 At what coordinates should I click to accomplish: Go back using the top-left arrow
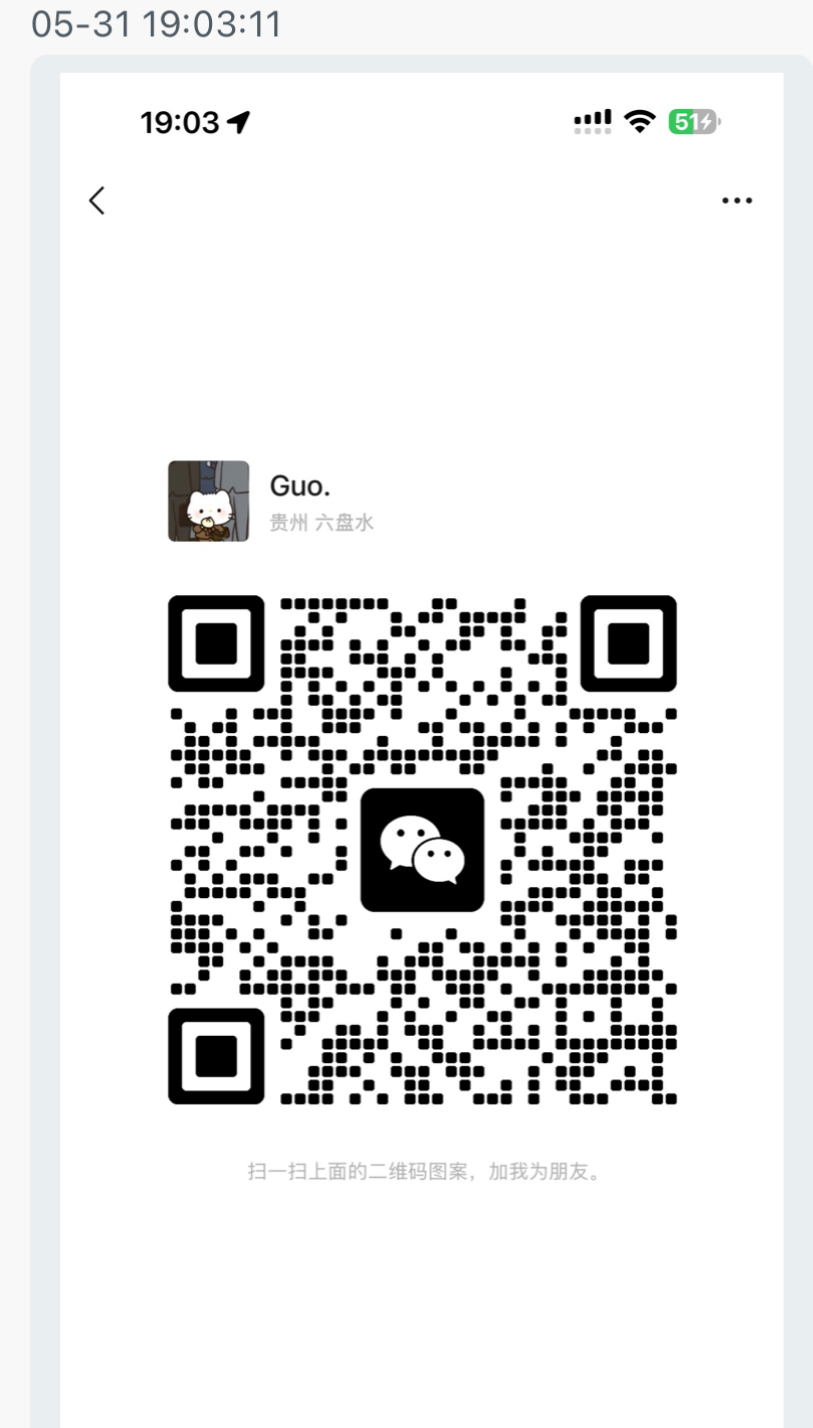click(x=97, y=200)
